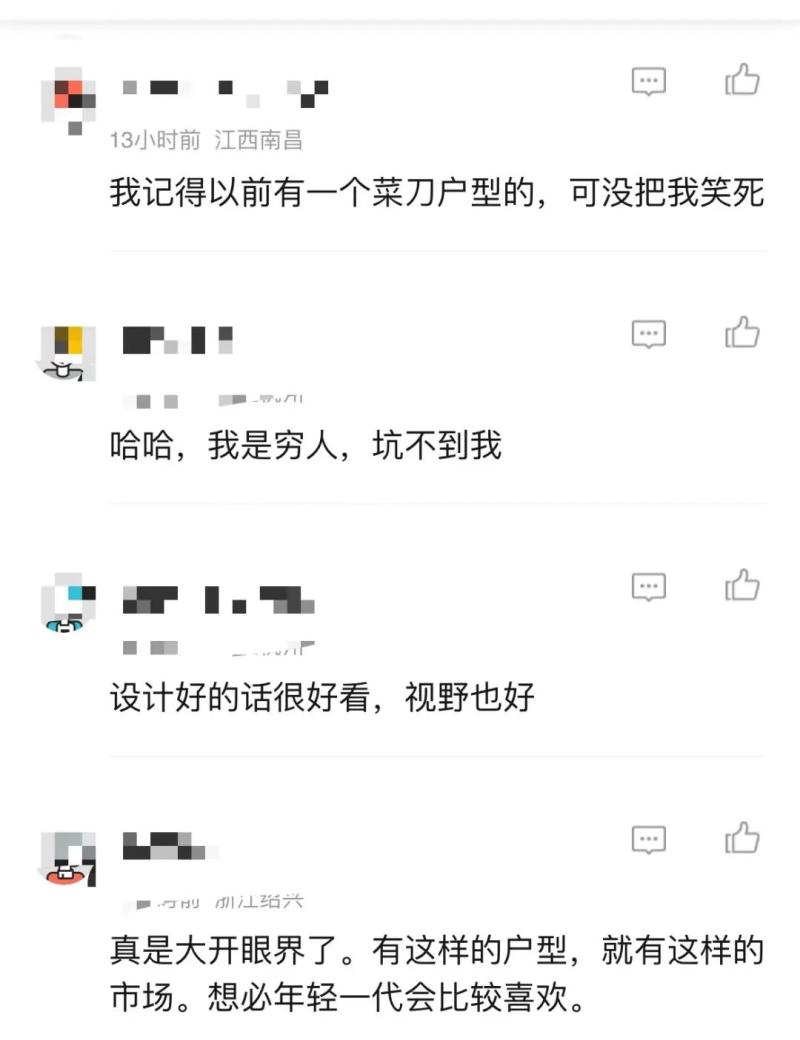Reply to the 我是穷人 comment

[x=648, y=334]
